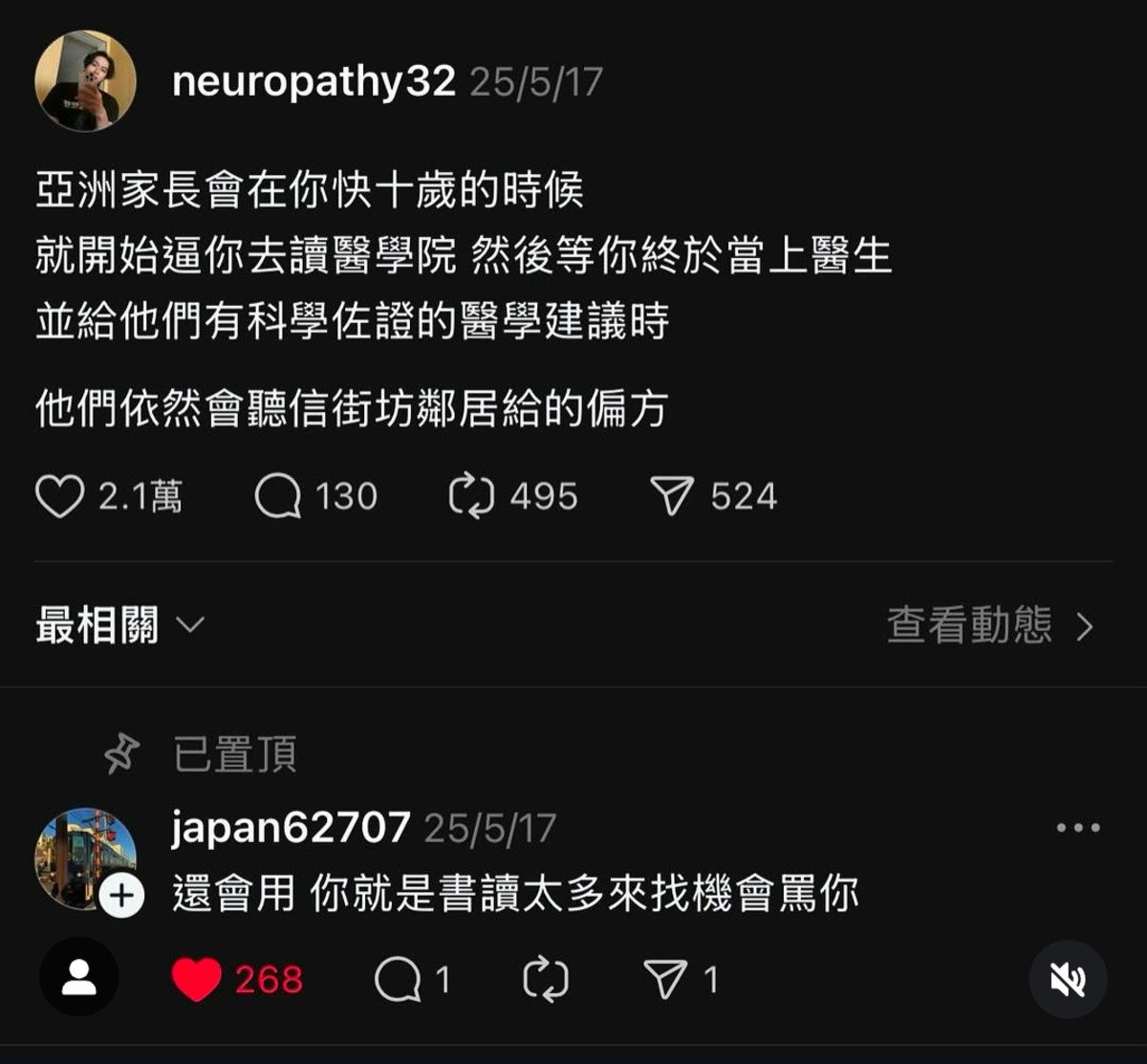Screen dimensions: 1147x1064
Task: Unlike japan62707's comment
Action: [x=196, y=980]
